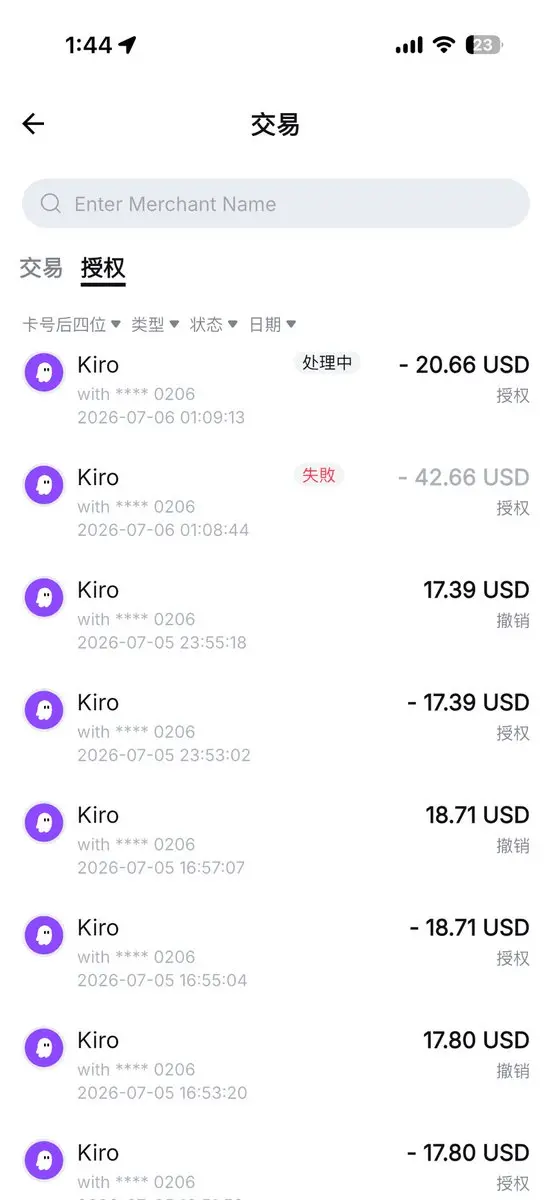Open the 18.71 USD 撤销 transaction at 16:57:07

tap(276, 840)
